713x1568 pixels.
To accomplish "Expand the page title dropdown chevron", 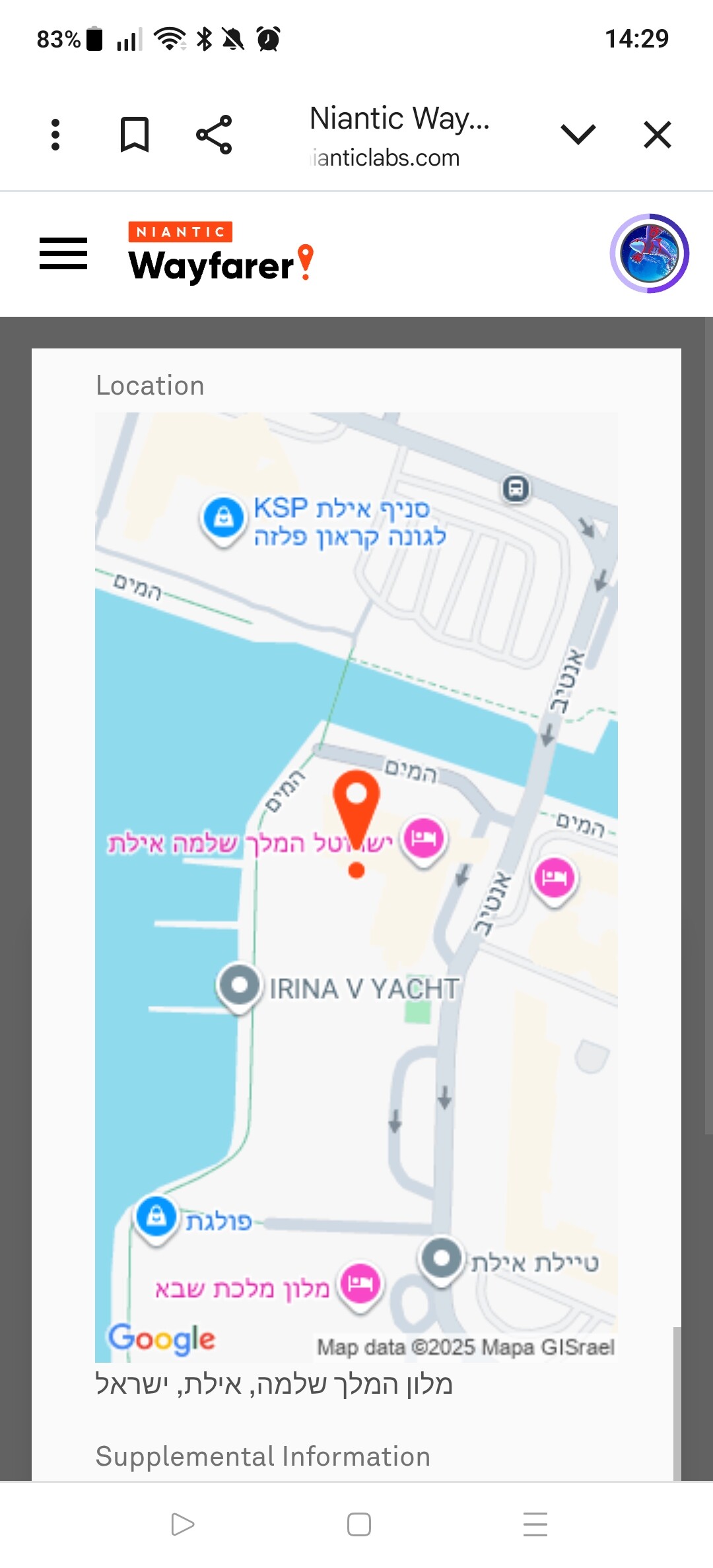I will (x=578, y=135).
